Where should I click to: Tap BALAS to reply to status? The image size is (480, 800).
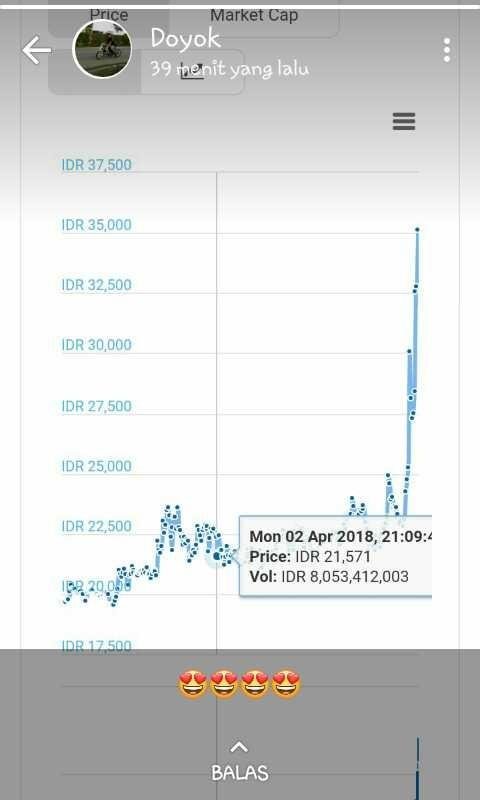tap(240, 762)
